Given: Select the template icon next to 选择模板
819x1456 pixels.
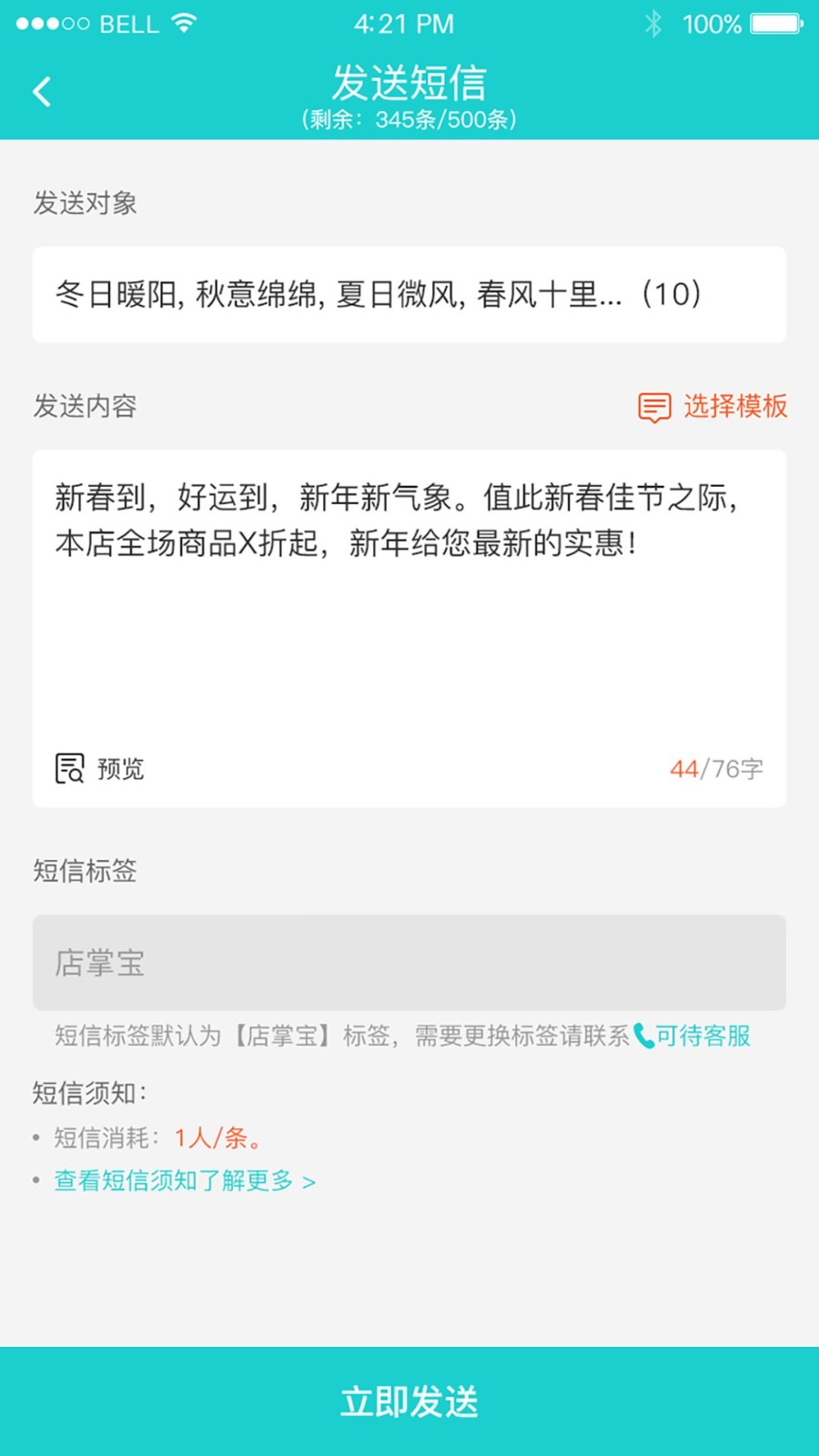Looking at the screenshot, I should click(x=653, y=407).
